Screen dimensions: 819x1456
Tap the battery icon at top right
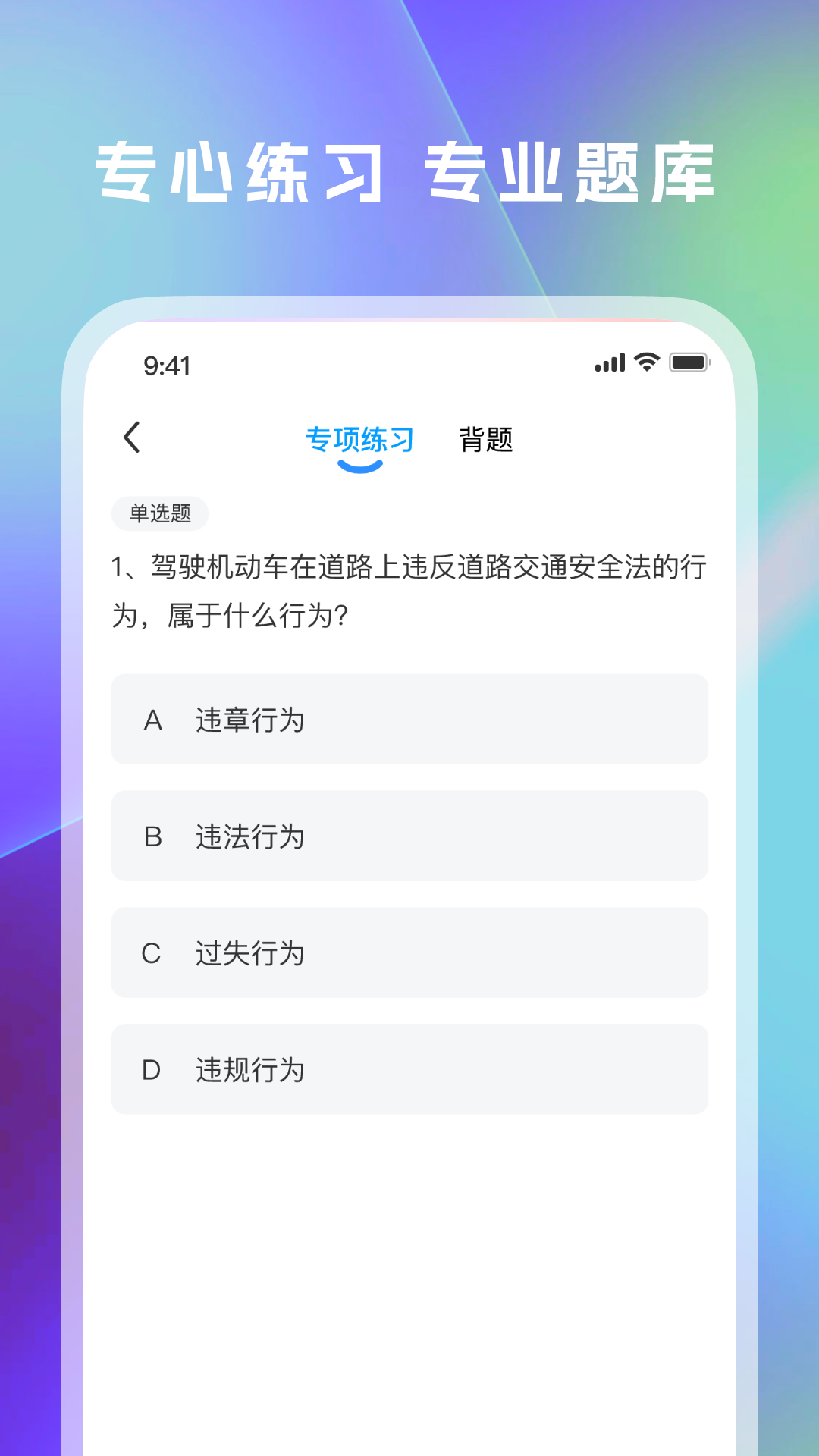(689, 364)
